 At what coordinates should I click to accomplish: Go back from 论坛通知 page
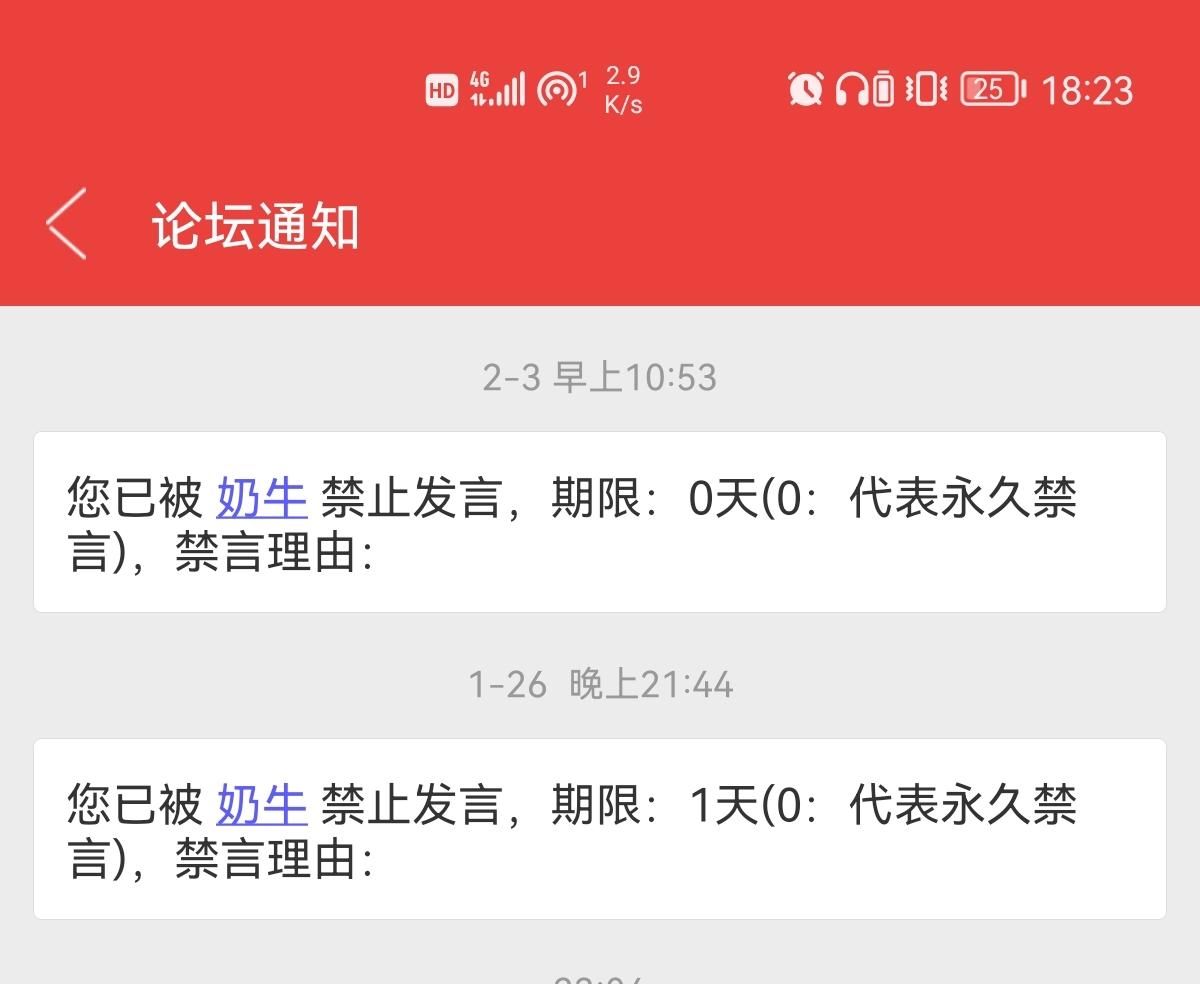(x=67, y=224)
